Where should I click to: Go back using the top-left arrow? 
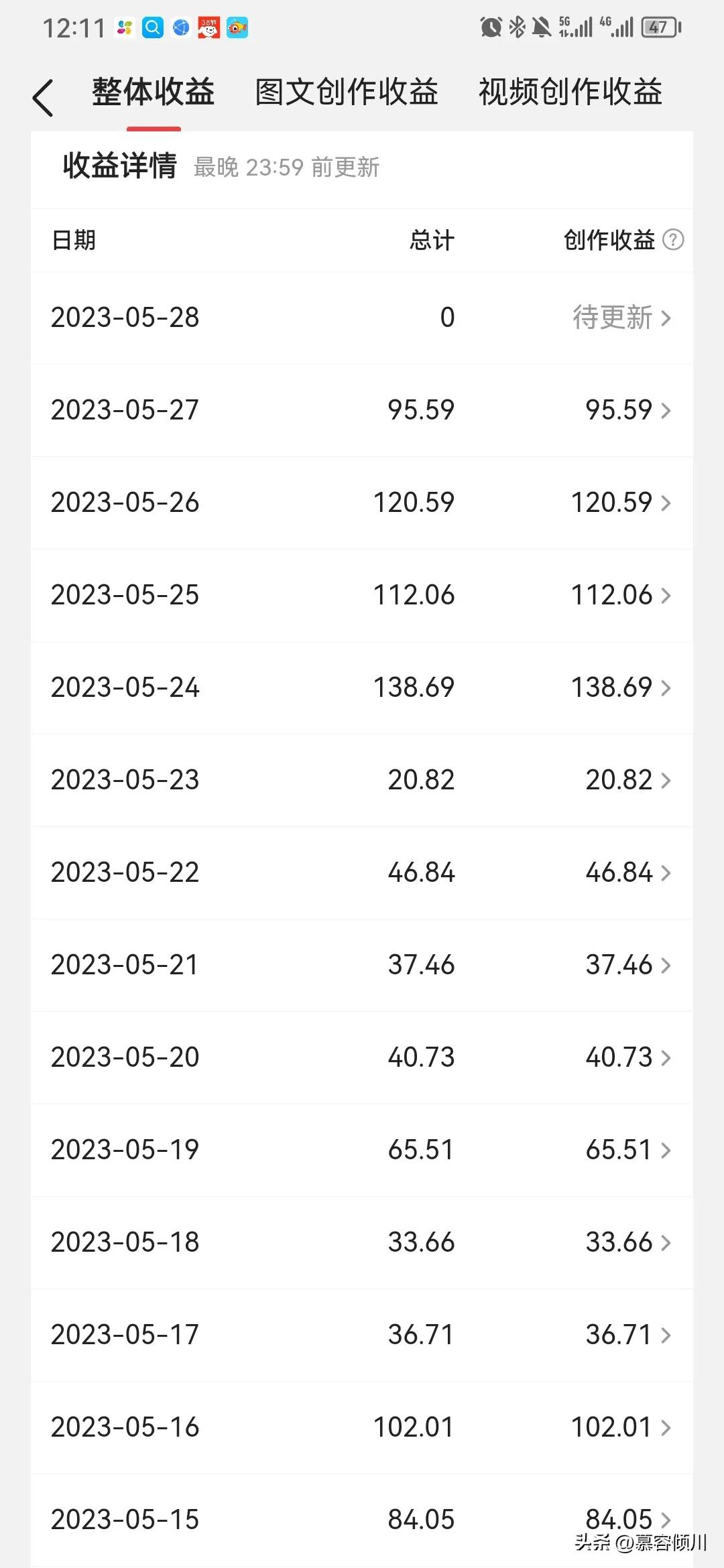click(43, 98)
